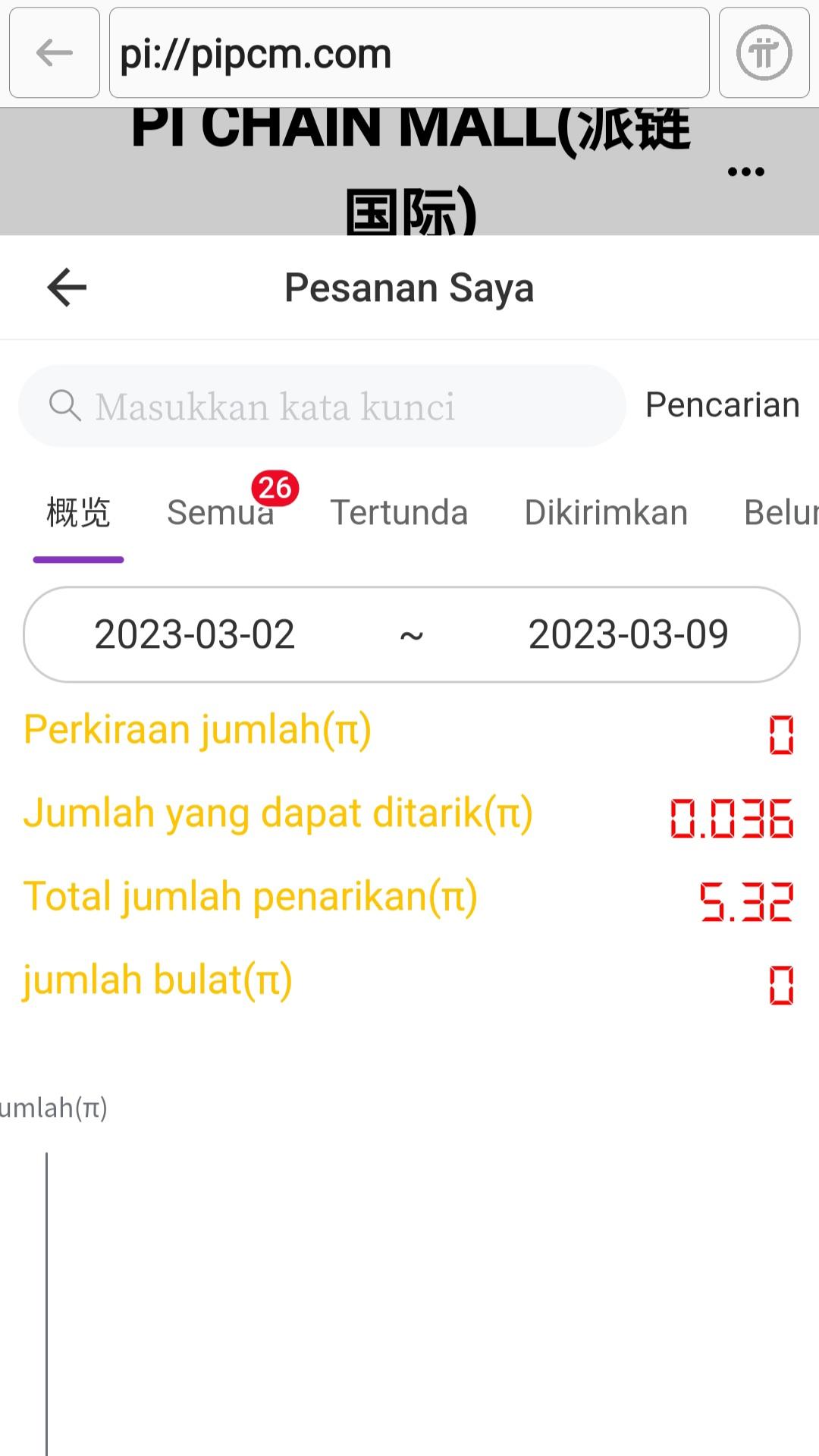Go back from Pesanan Saya page
Viewport: 819px width, 1456px height.
67,288
